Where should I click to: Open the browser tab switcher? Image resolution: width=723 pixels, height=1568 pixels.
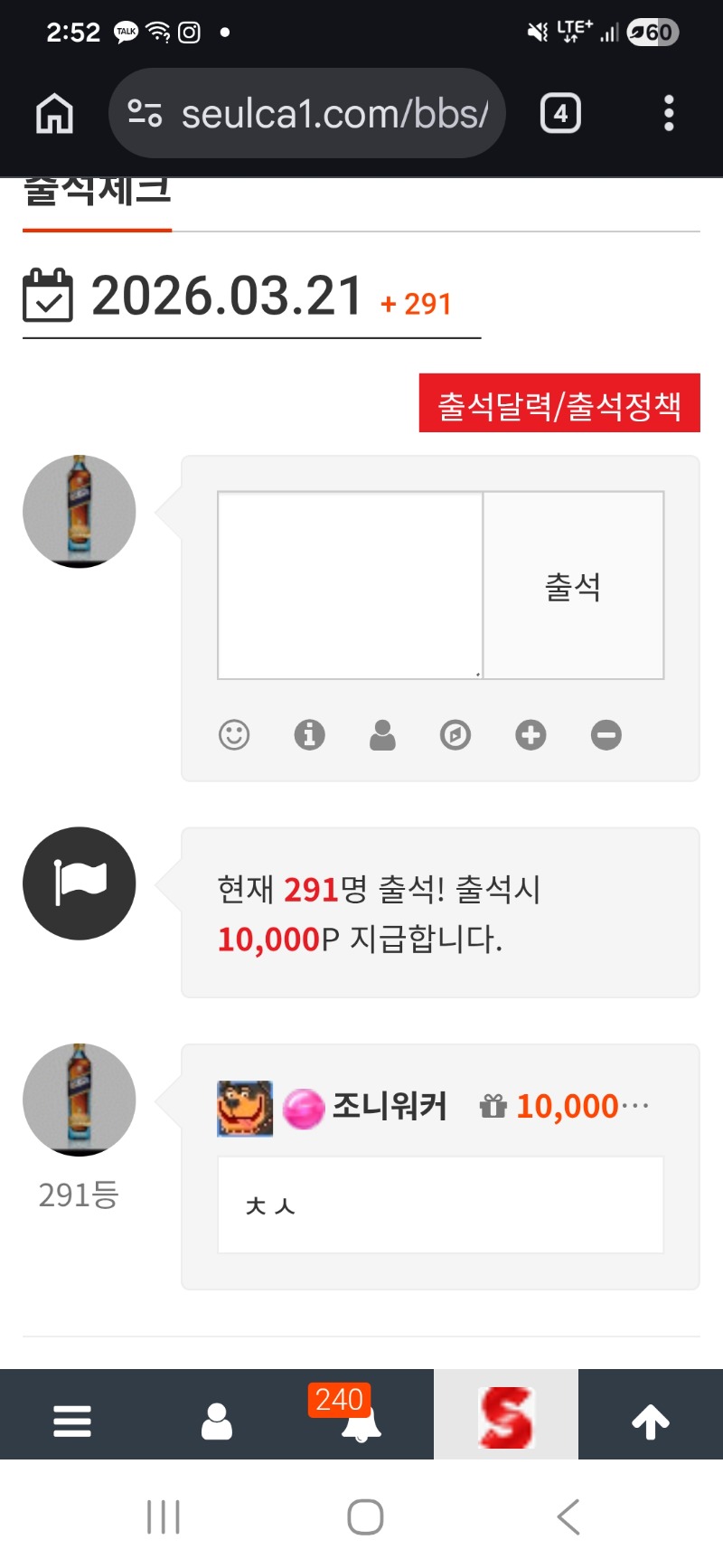[560, 114]
